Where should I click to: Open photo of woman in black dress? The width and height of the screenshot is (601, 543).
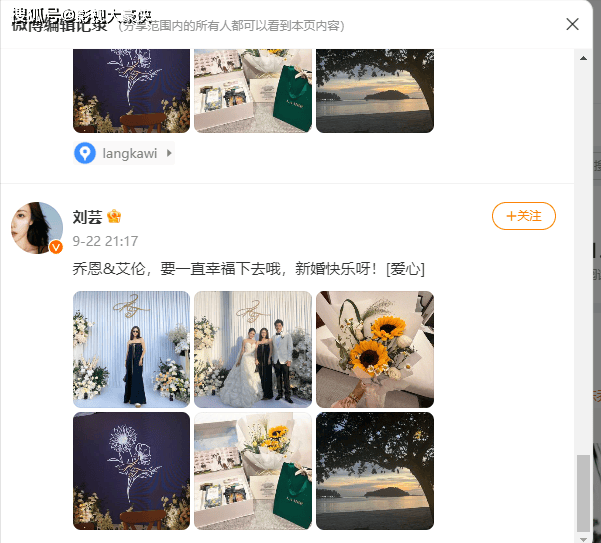(131, 349)
